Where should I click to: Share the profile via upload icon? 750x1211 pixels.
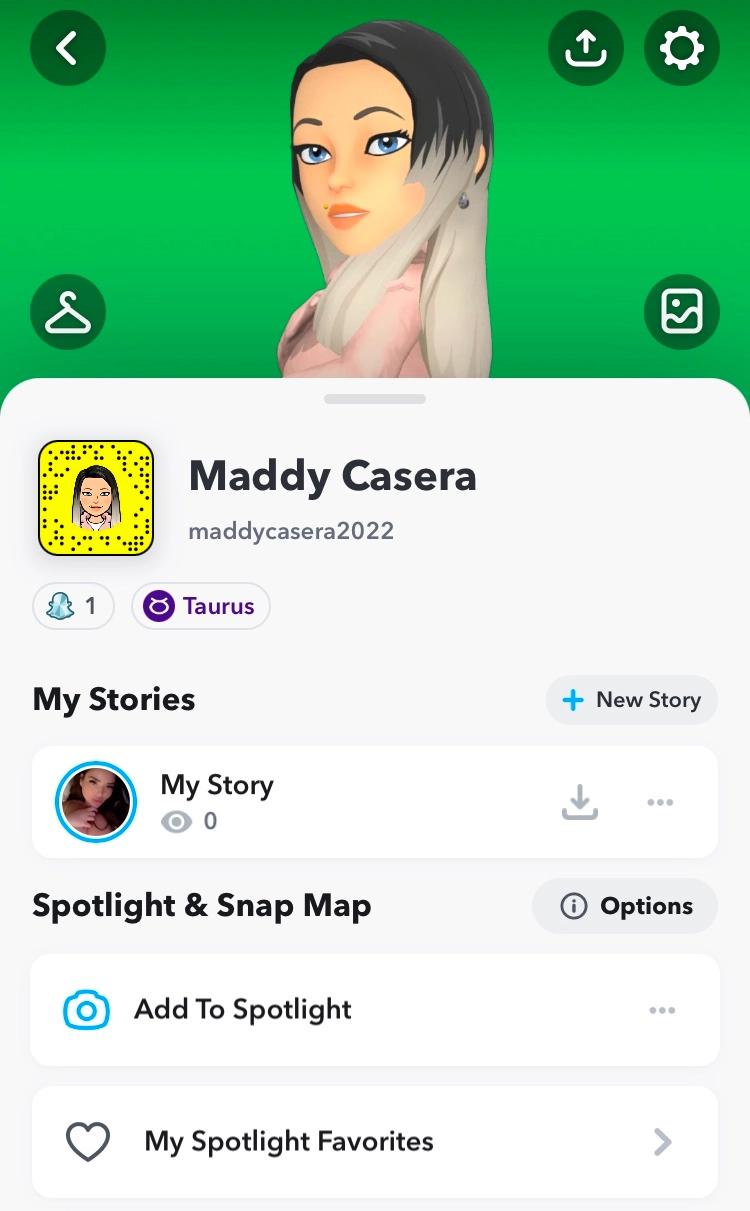point(586,47)
